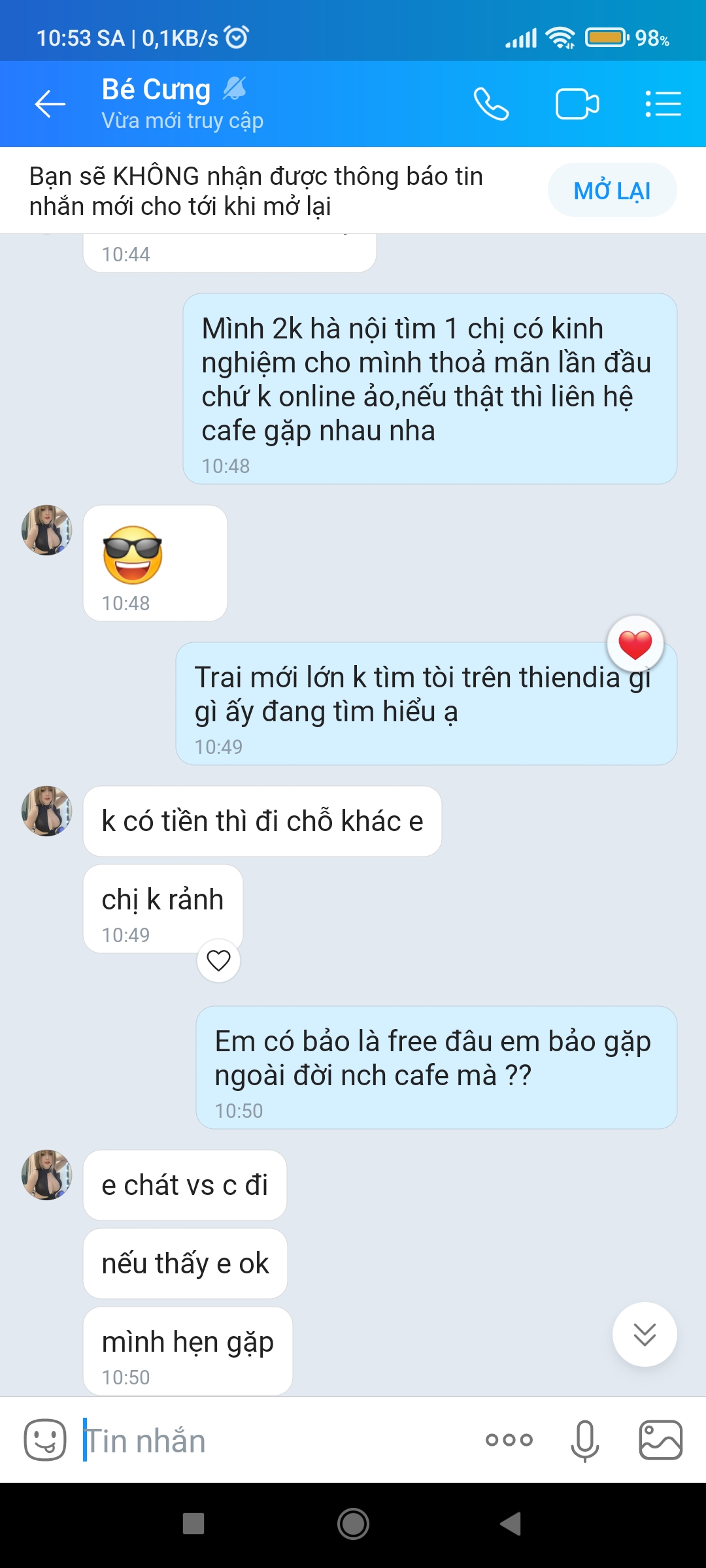Screen dimensions: 706x1568
Task: Jump to the latest messages
Action: 645,1334
